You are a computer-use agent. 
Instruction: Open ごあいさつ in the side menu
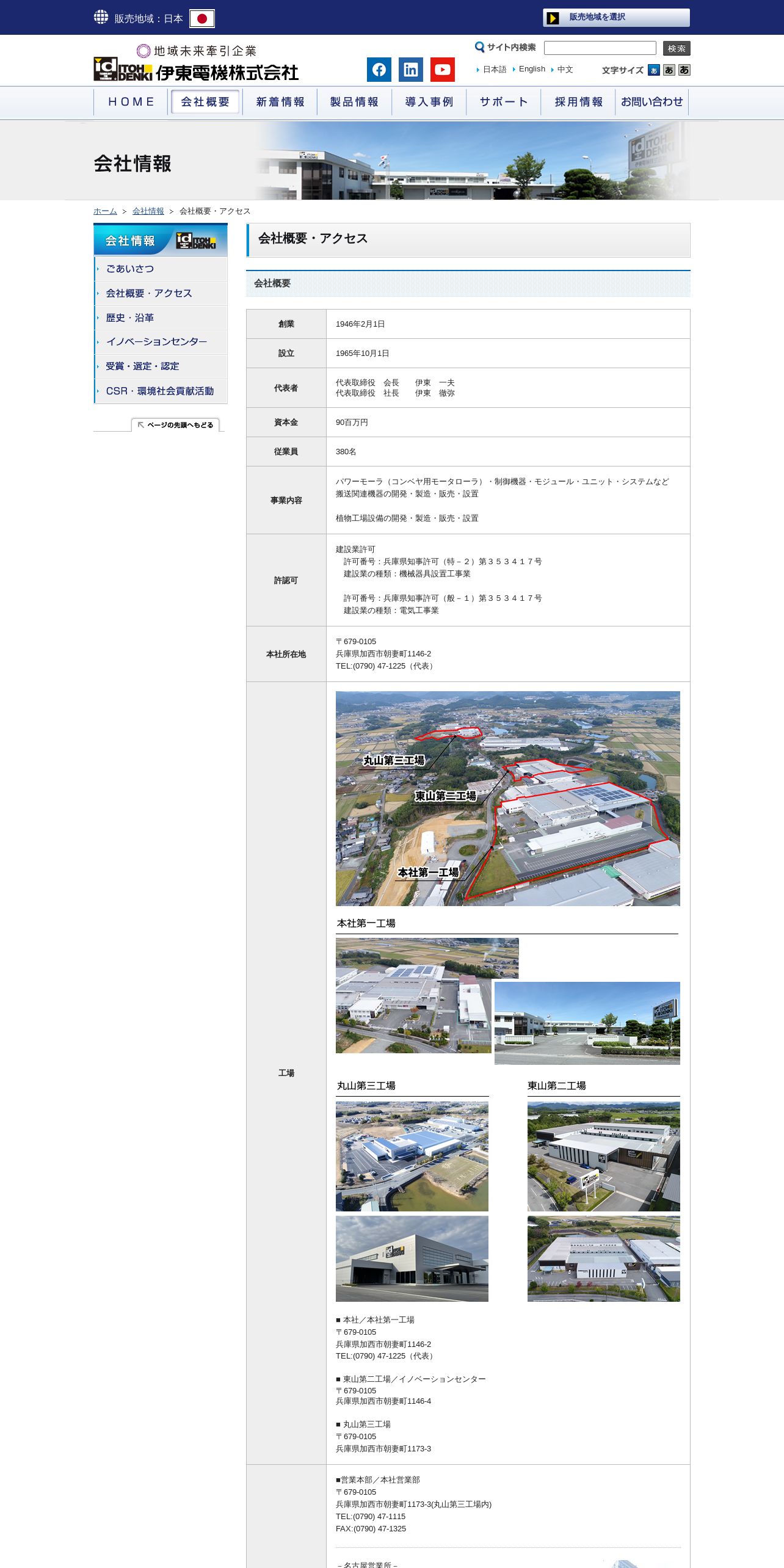point(130,269)
